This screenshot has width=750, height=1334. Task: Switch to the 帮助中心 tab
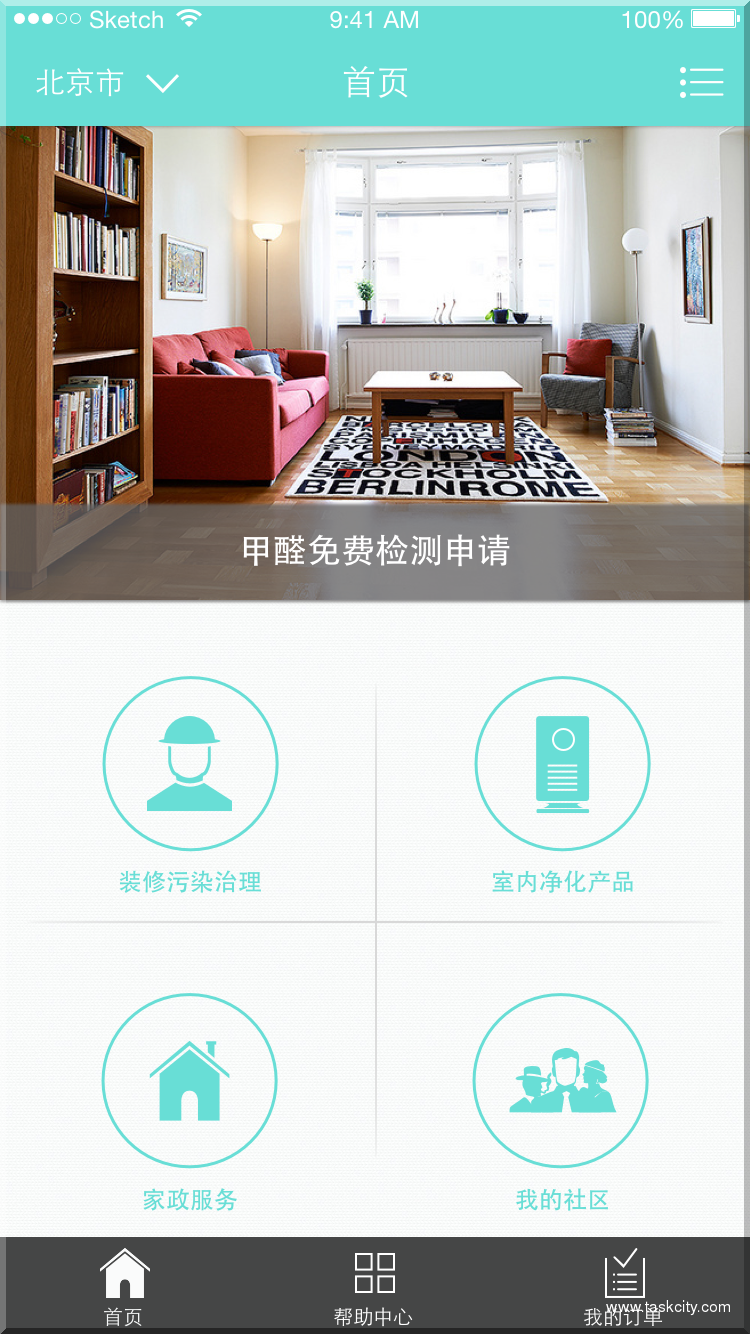(x=374, y=1287)
